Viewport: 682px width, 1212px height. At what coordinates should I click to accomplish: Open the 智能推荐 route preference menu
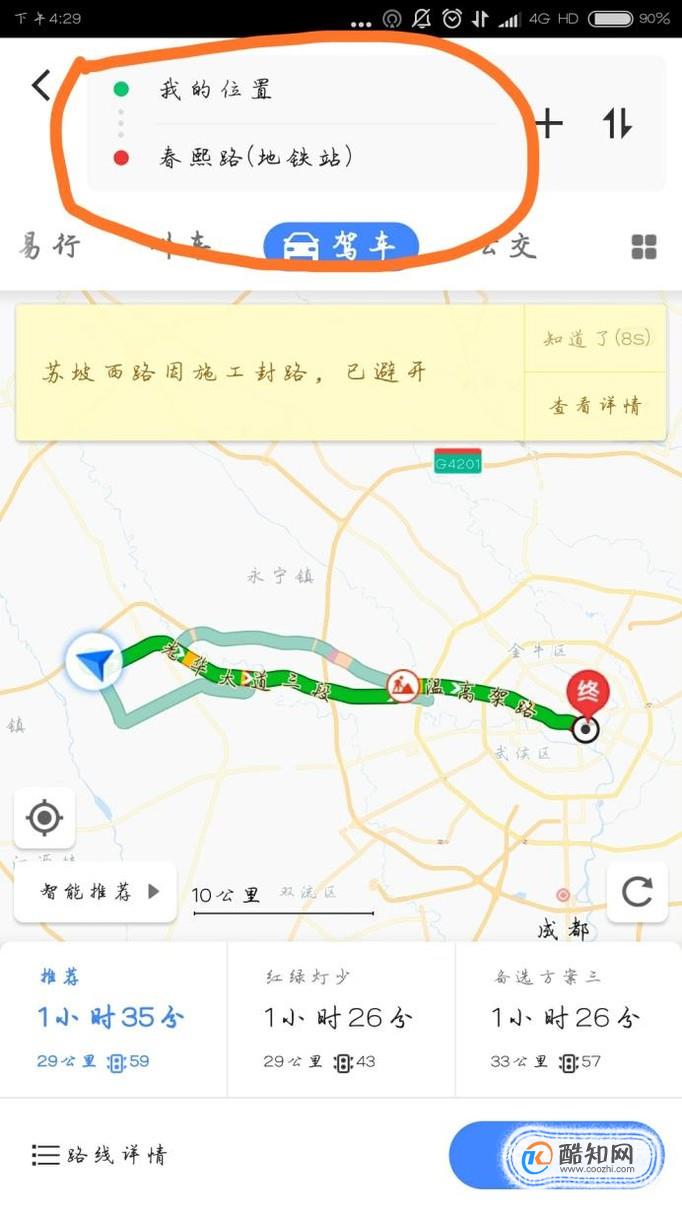tap(96, 892)
